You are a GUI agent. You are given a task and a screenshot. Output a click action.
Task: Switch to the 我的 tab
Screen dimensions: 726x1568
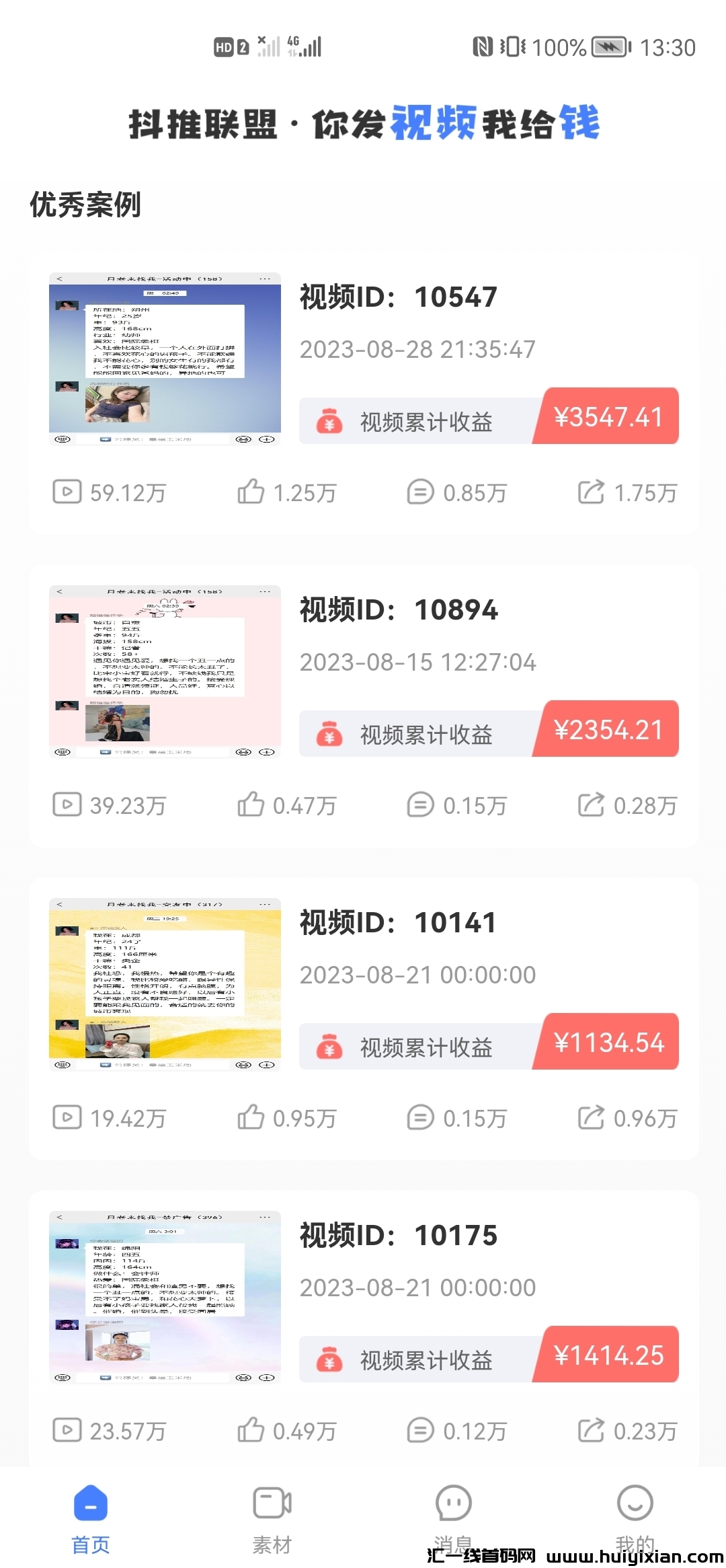click(x=635, y=1519)
